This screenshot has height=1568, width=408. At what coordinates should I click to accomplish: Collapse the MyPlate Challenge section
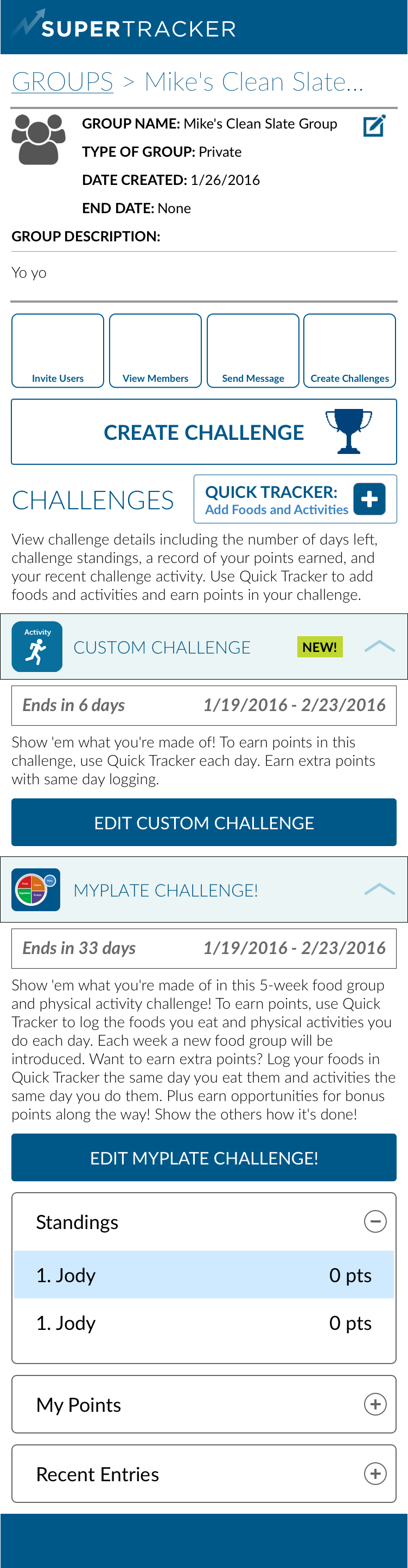pyautogui.click(x=379, y=889)
